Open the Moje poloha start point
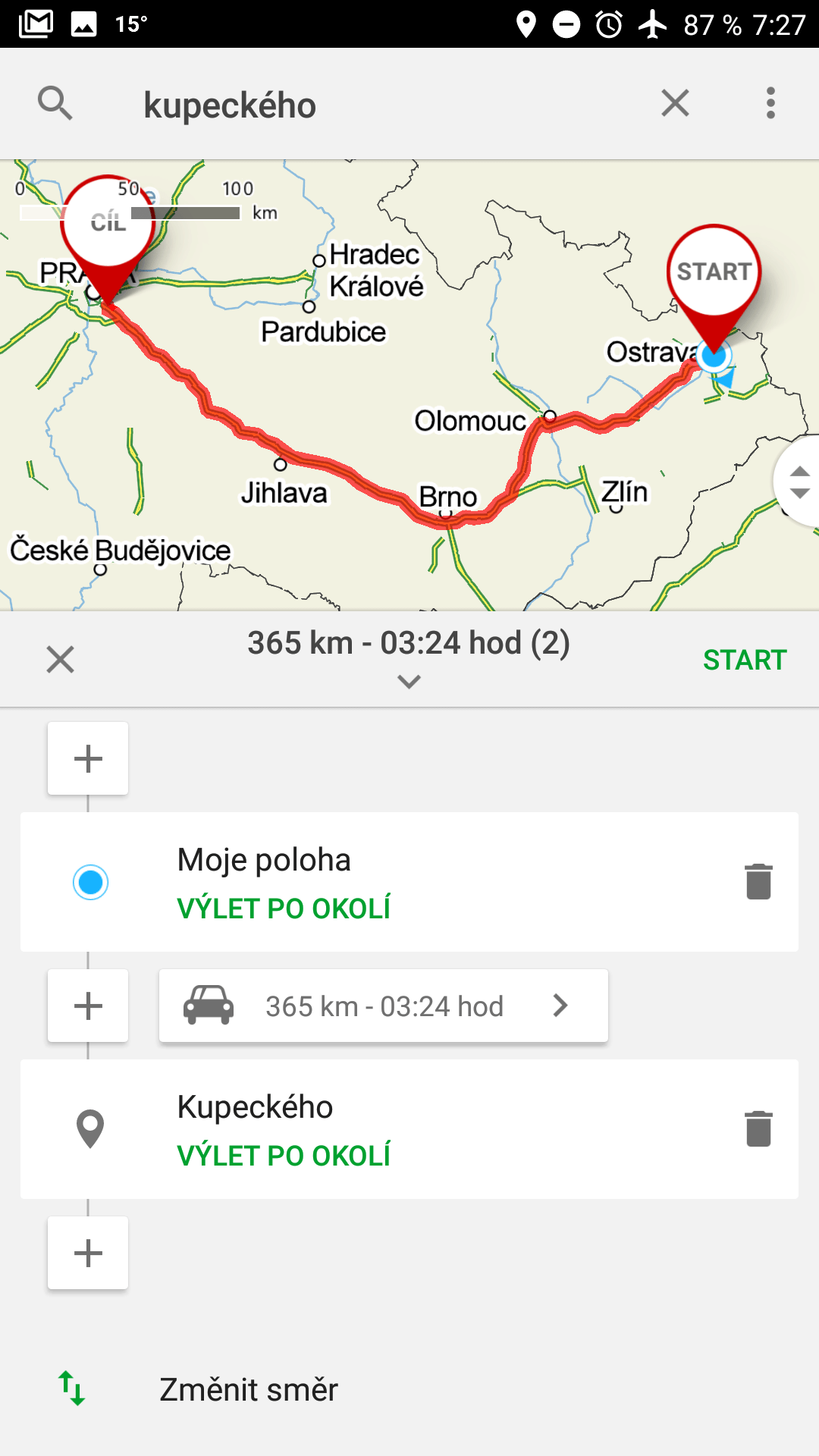This screenshot has height=1456, width=819. coord(409,882)
